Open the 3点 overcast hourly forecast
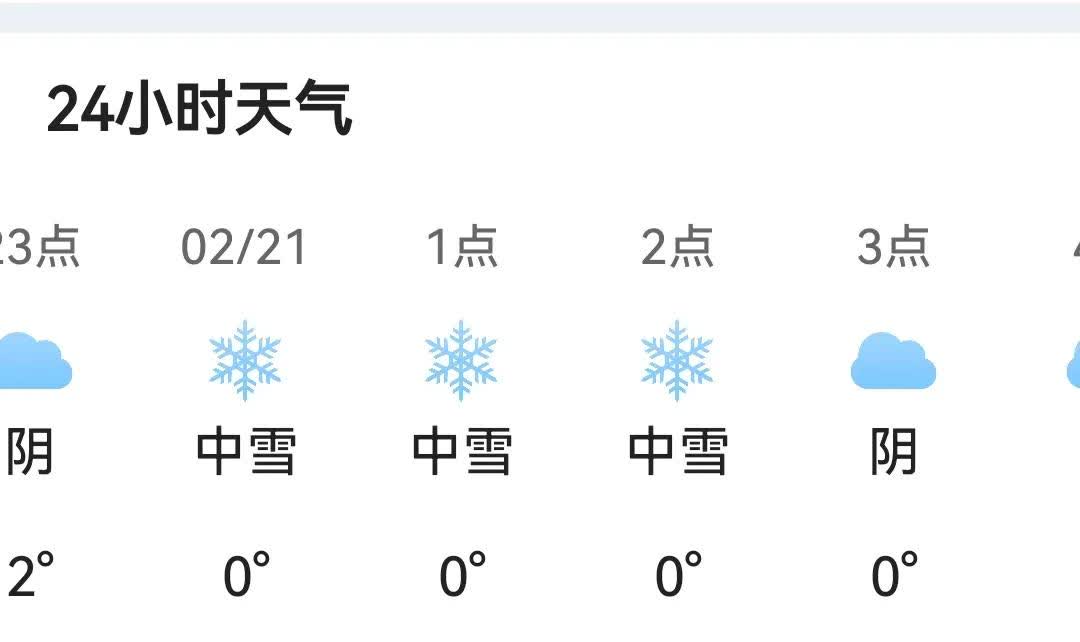This screenshot has width=1080, height=642. [893, 410]
